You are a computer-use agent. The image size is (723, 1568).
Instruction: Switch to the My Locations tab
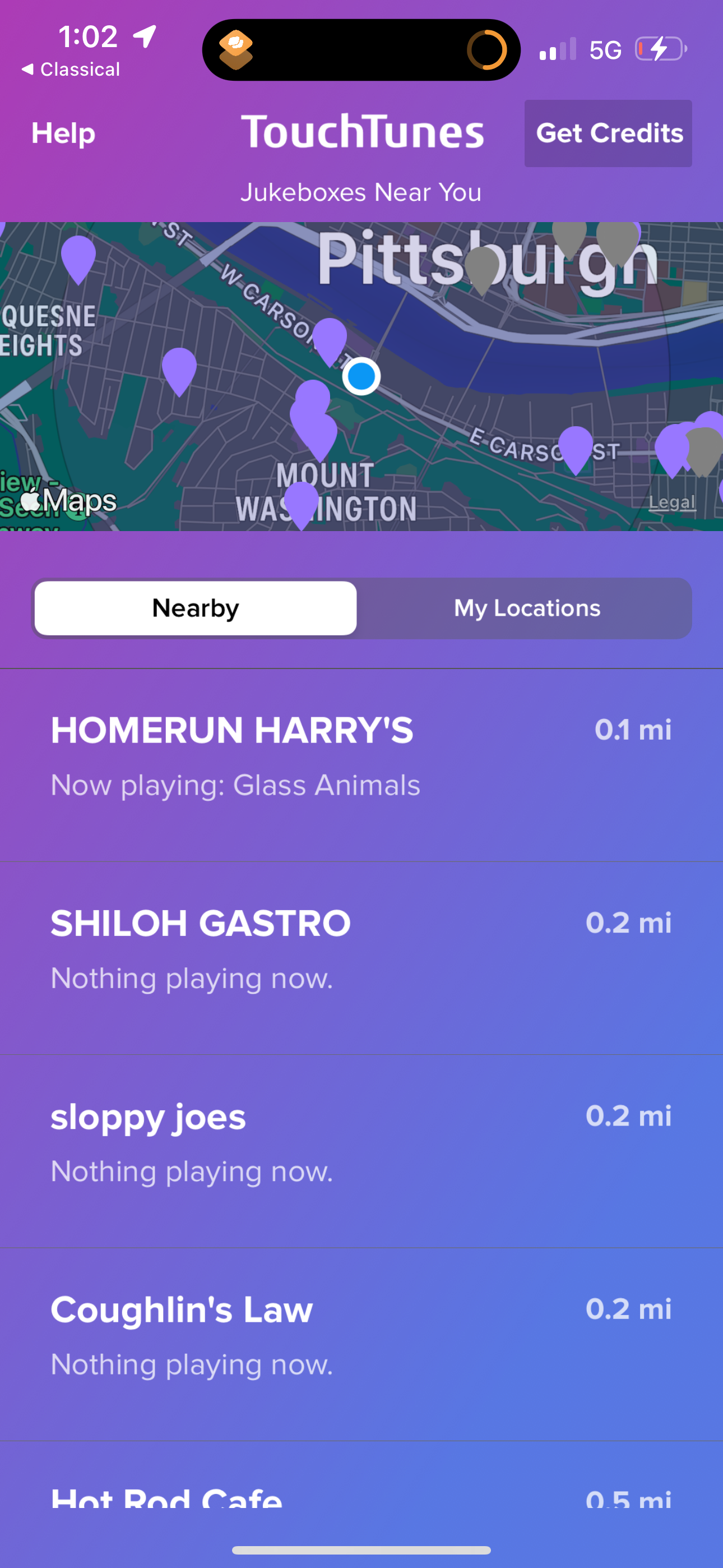pyautogui.click(x=526, y=607)
